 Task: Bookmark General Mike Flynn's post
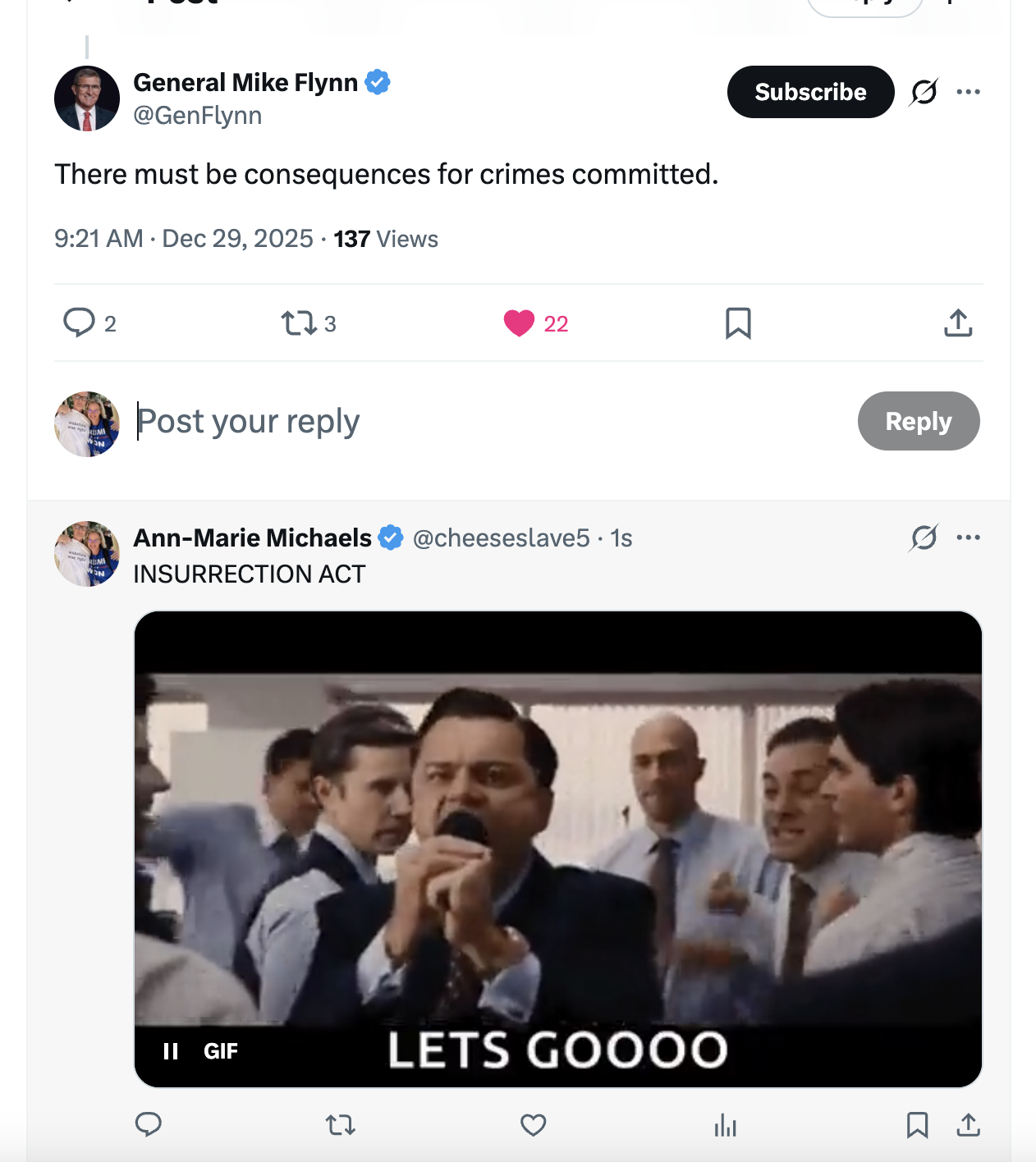tap(738, 323)
